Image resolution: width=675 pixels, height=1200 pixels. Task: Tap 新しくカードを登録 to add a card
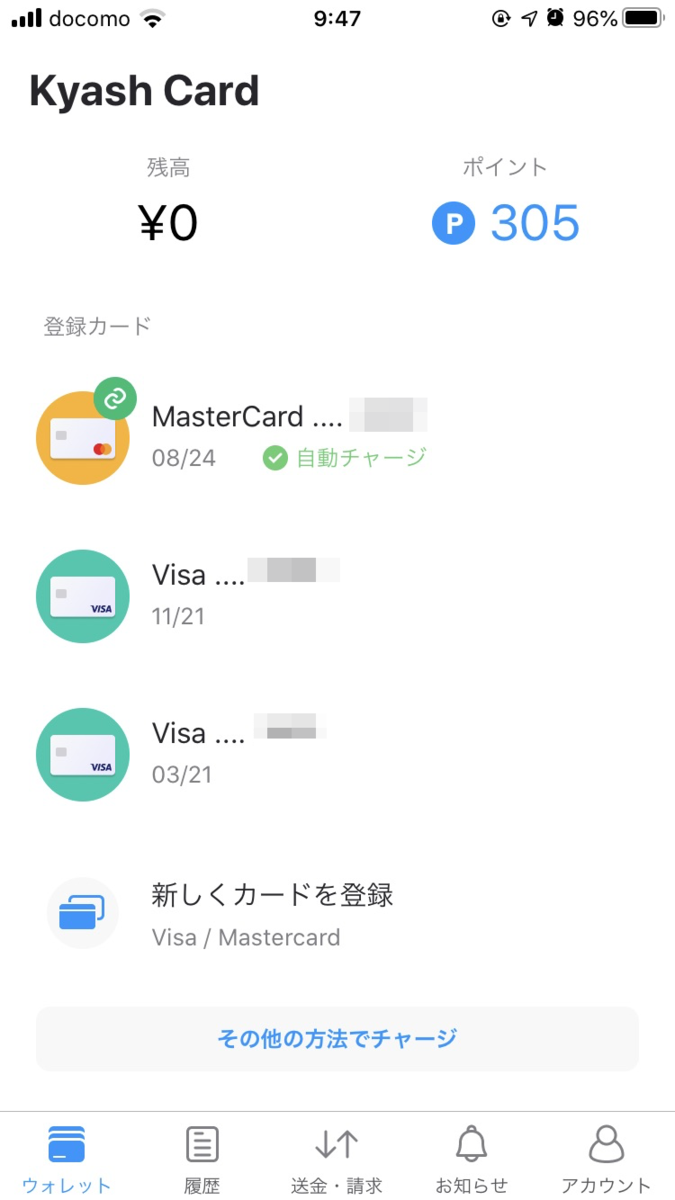click(272, 913)
